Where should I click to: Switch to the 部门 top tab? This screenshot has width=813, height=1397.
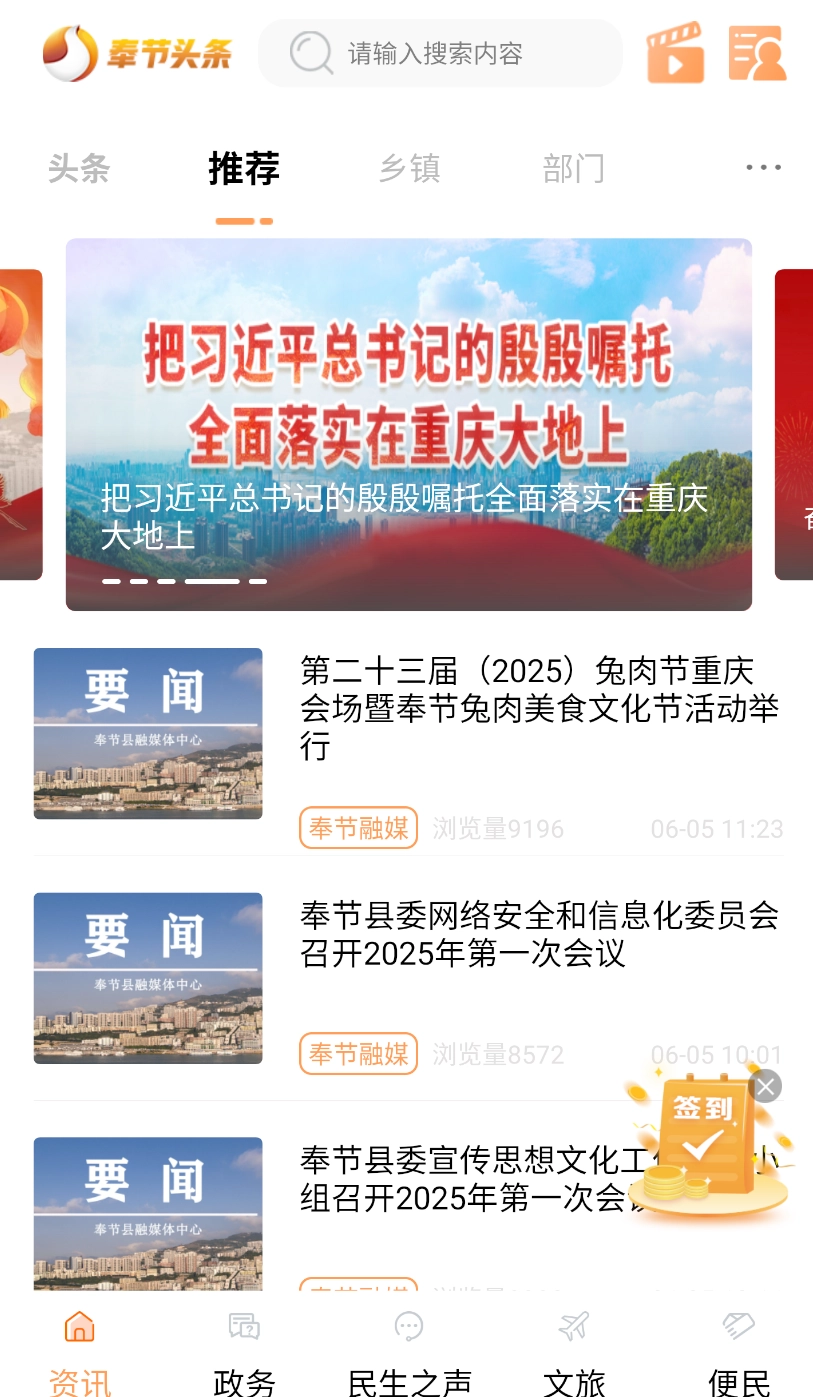[x=573, y=169]
